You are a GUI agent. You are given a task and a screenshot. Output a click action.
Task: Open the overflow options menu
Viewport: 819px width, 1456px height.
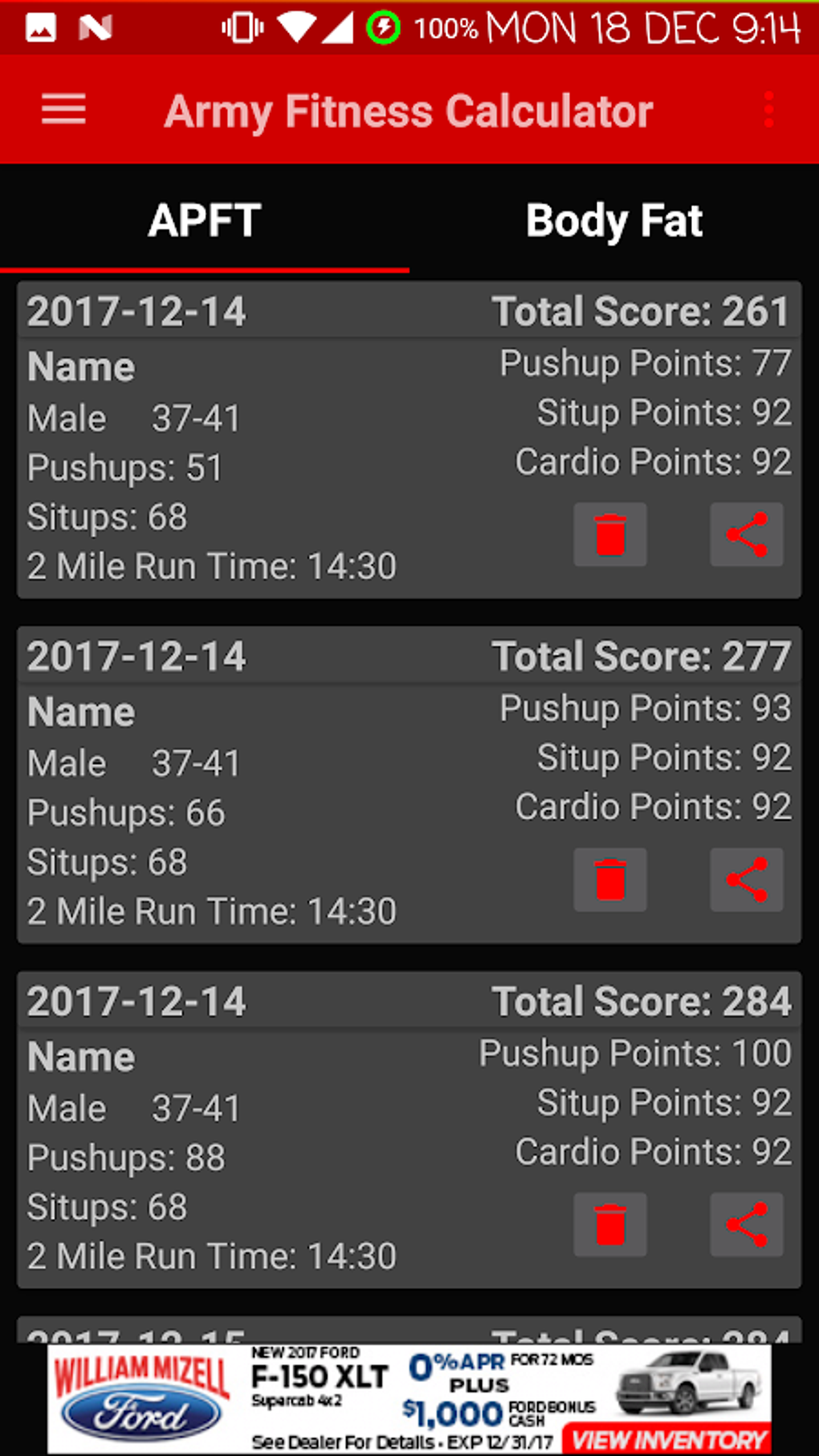[768, 109]
